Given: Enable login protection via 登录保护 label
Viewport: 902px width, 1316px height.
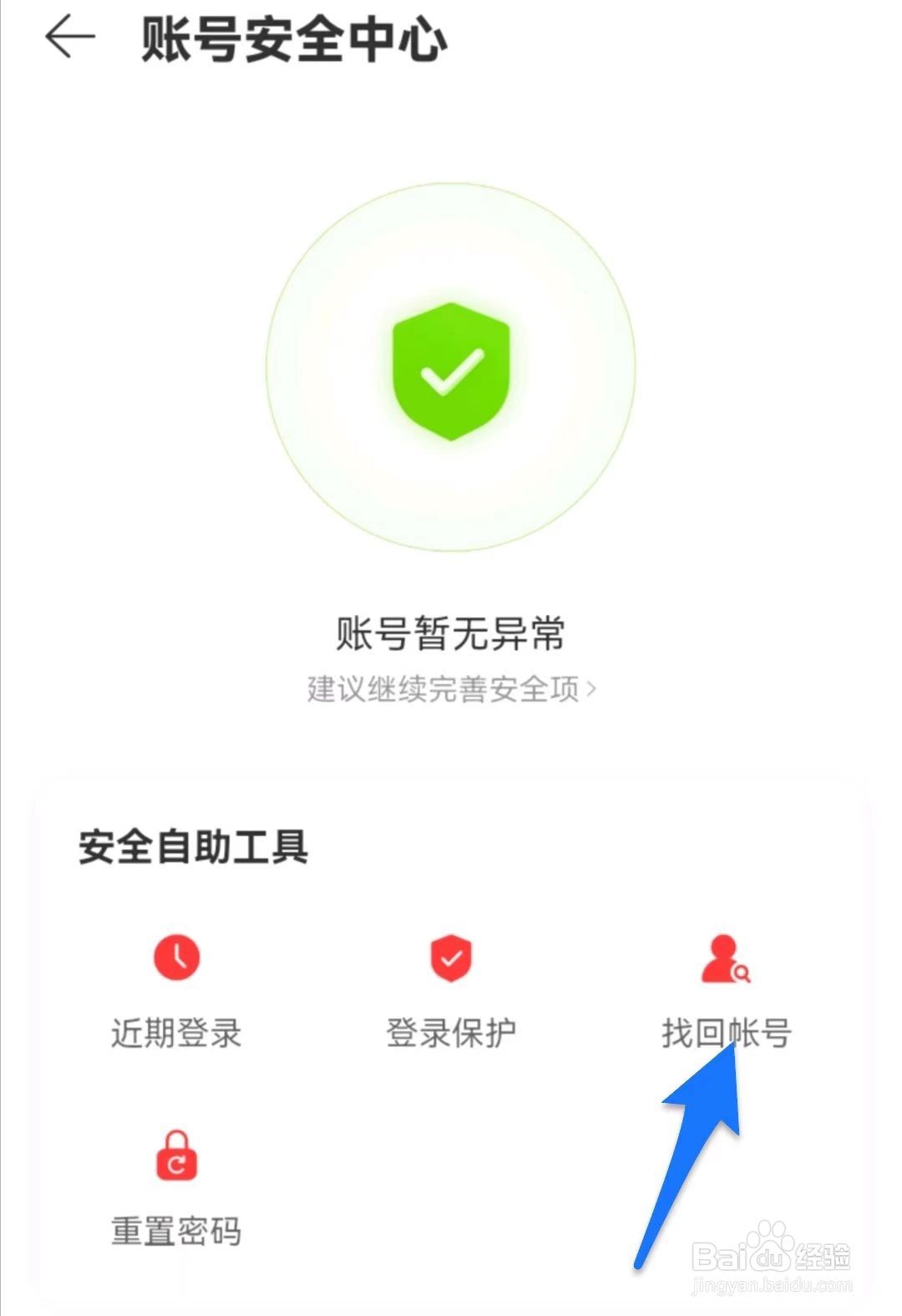Looking at the screenshot, I should click(x=451, y=1032).
